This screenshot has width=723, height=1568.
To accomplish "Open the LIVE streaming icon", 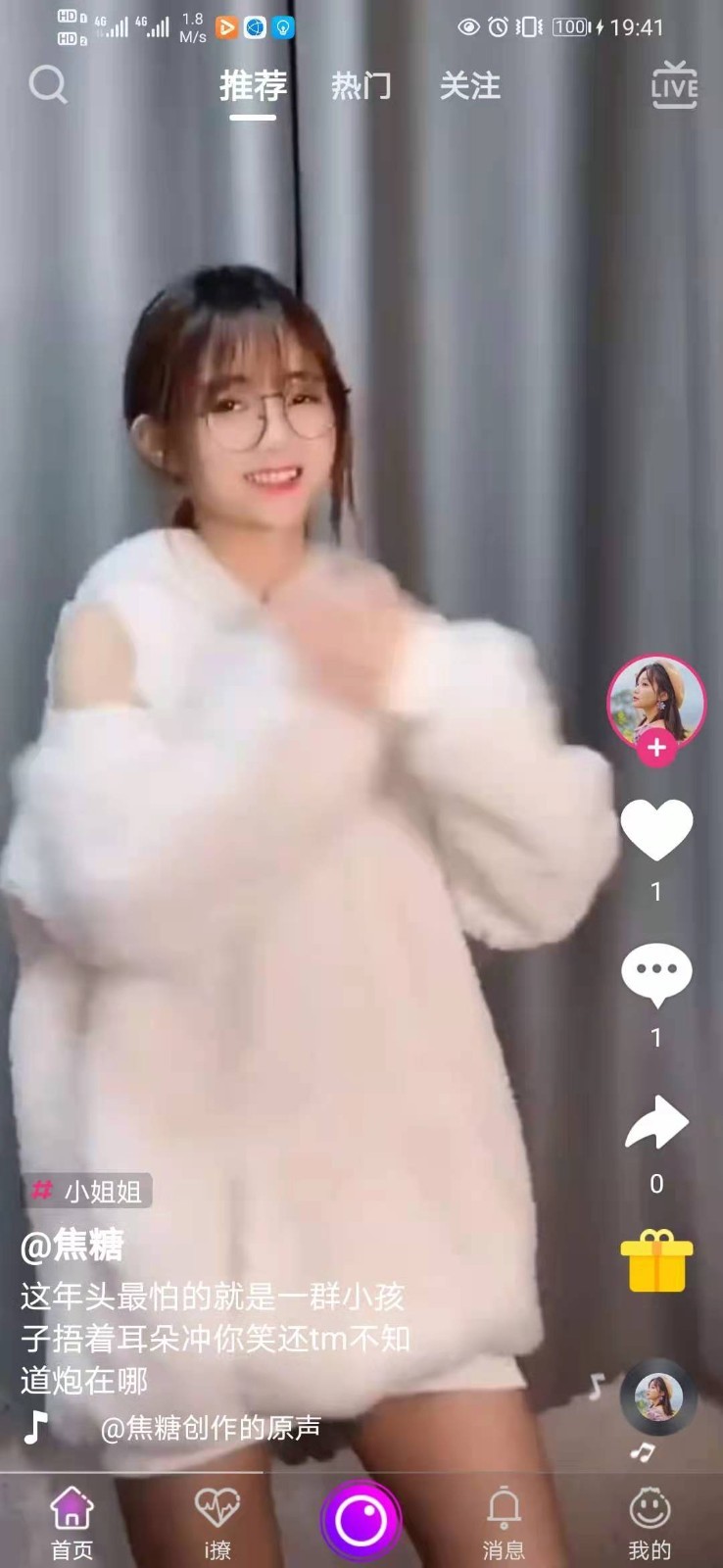I will coord(674,84).
